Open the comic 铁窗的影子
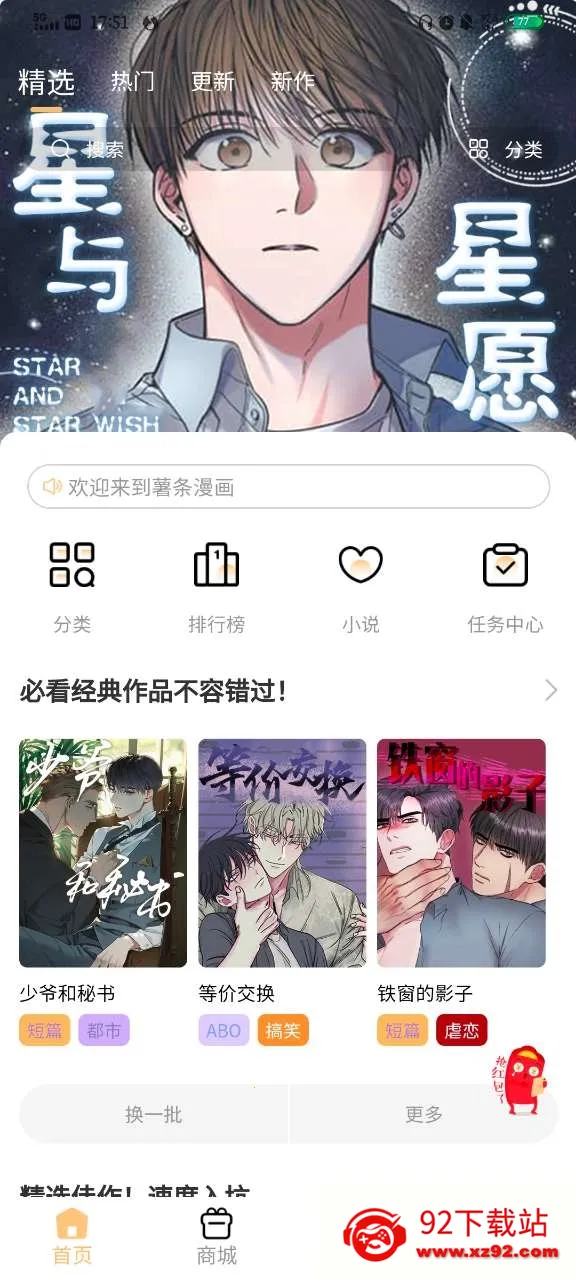Image resolution: width=576 pixels, height=1280 pixels. pyautogui.click(x=461, y=853)
